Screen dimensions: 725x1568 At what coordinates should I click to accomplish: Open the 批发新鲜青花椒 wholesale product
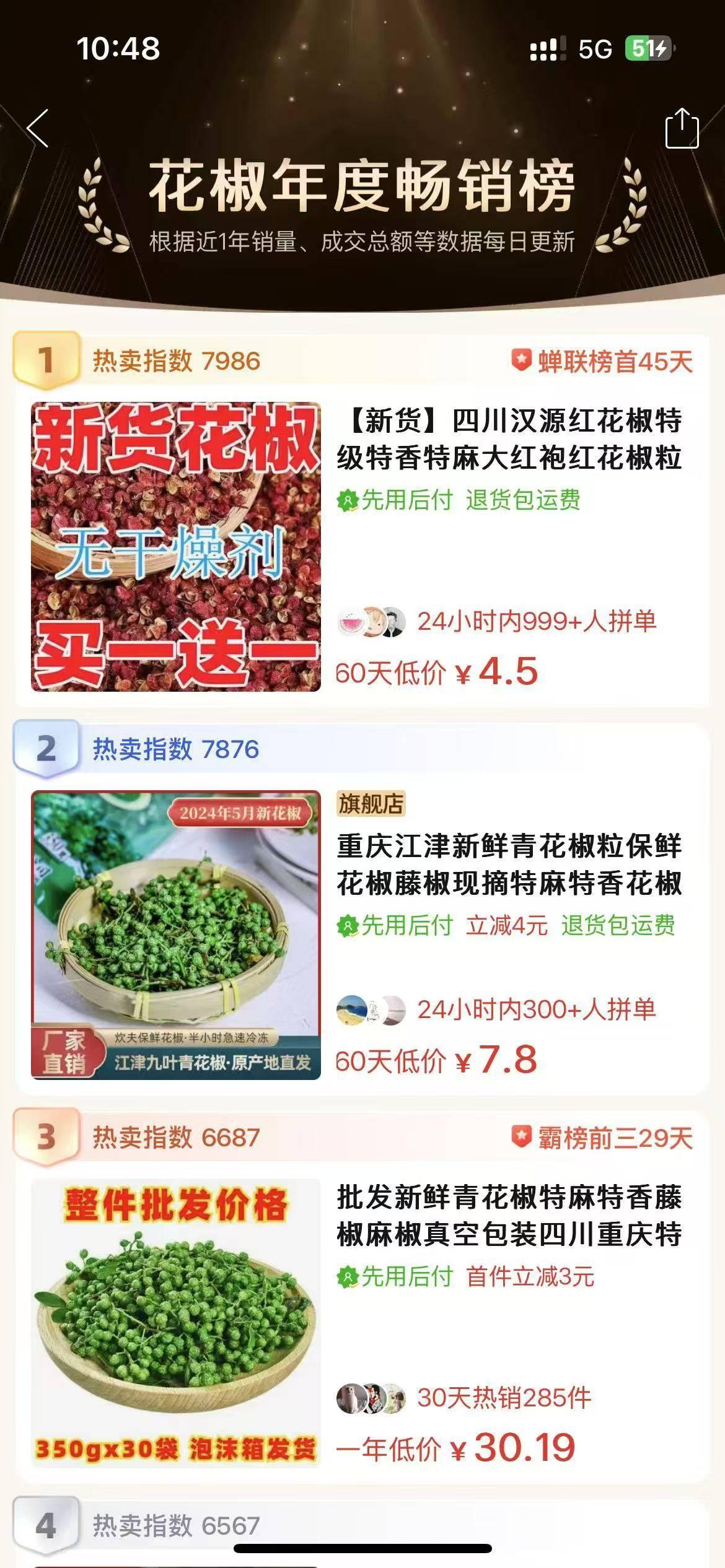508,1216
